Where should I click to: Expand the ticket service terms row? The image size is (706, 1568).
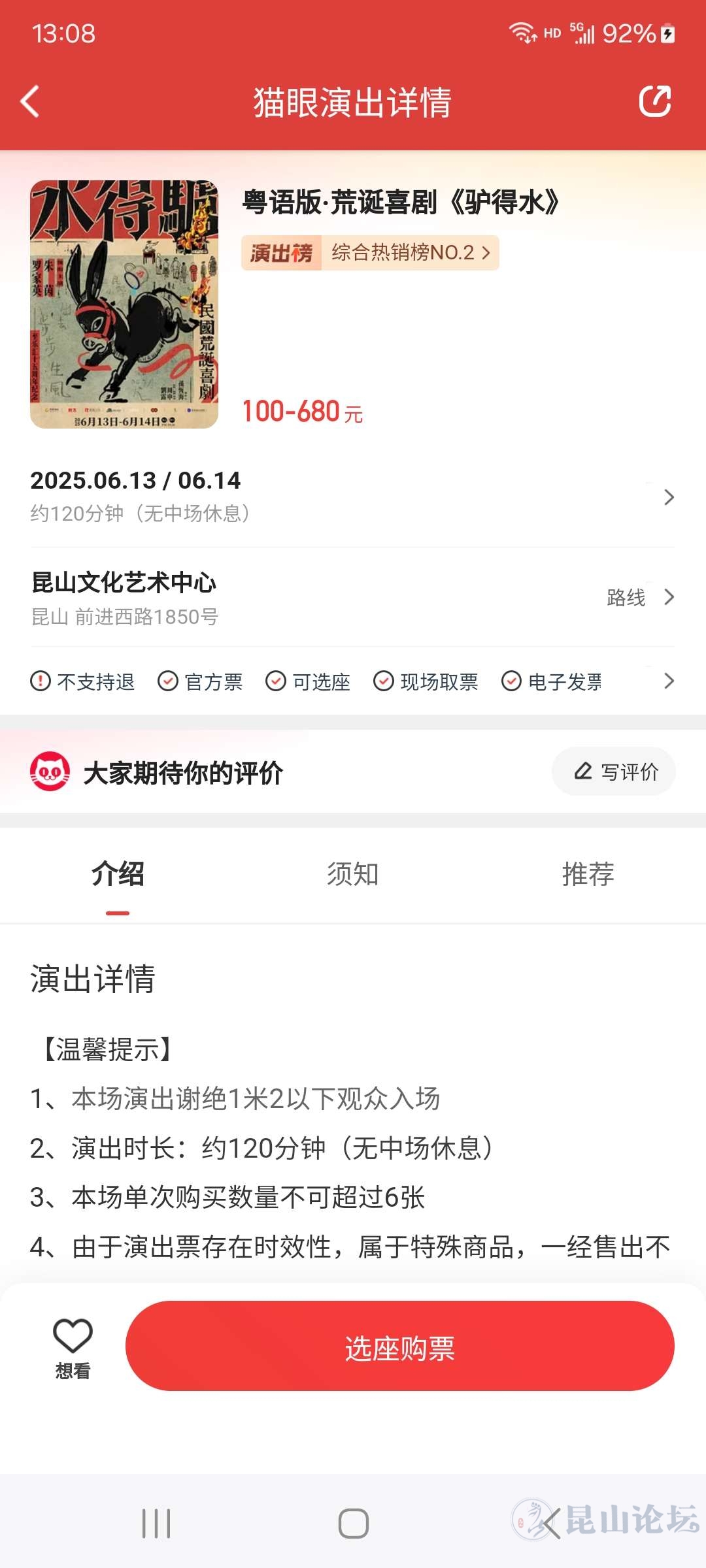point(668,681)
